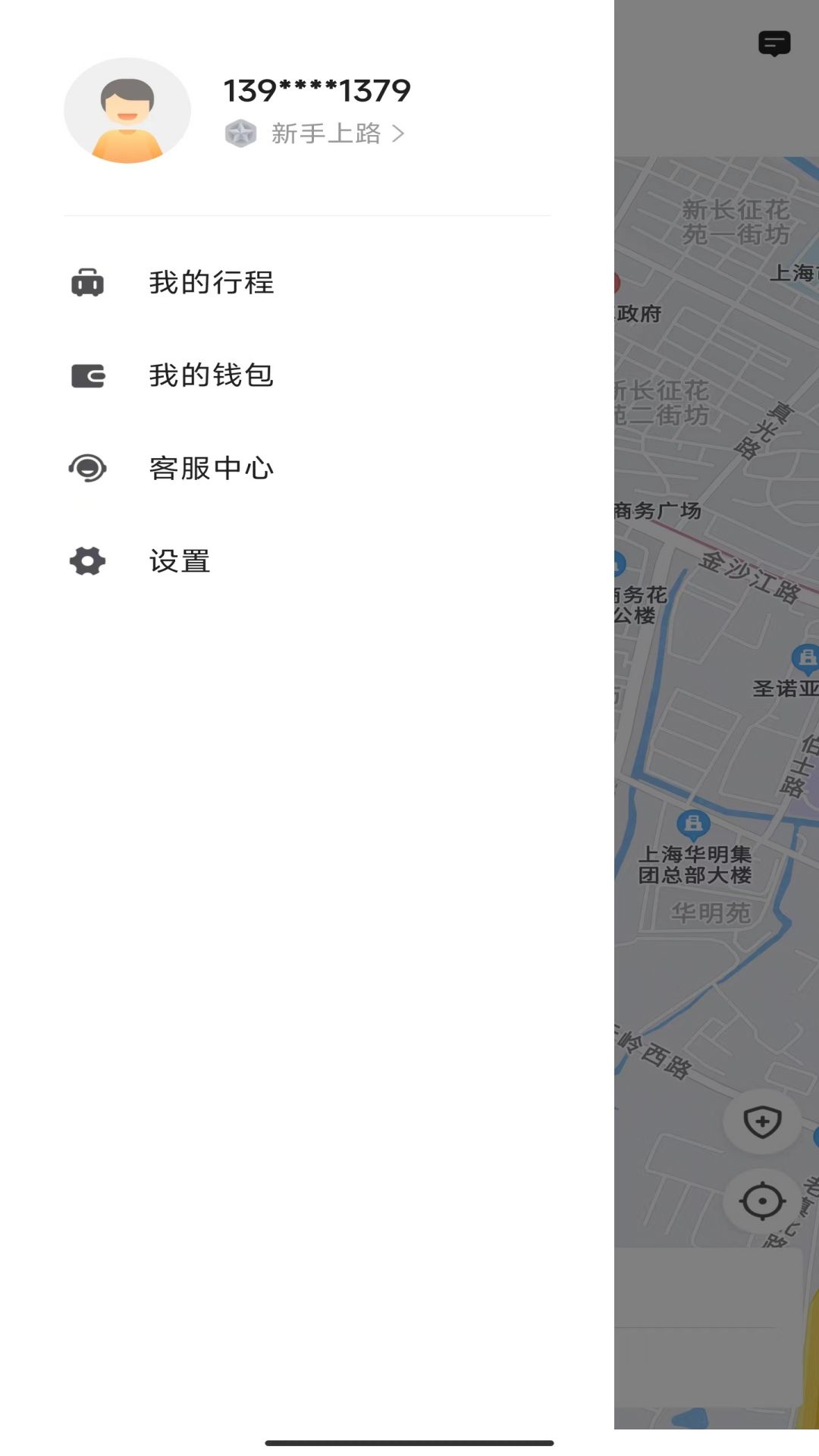Open 设置 via gear icon
The image size is (819, 1456).
point(86,560)
